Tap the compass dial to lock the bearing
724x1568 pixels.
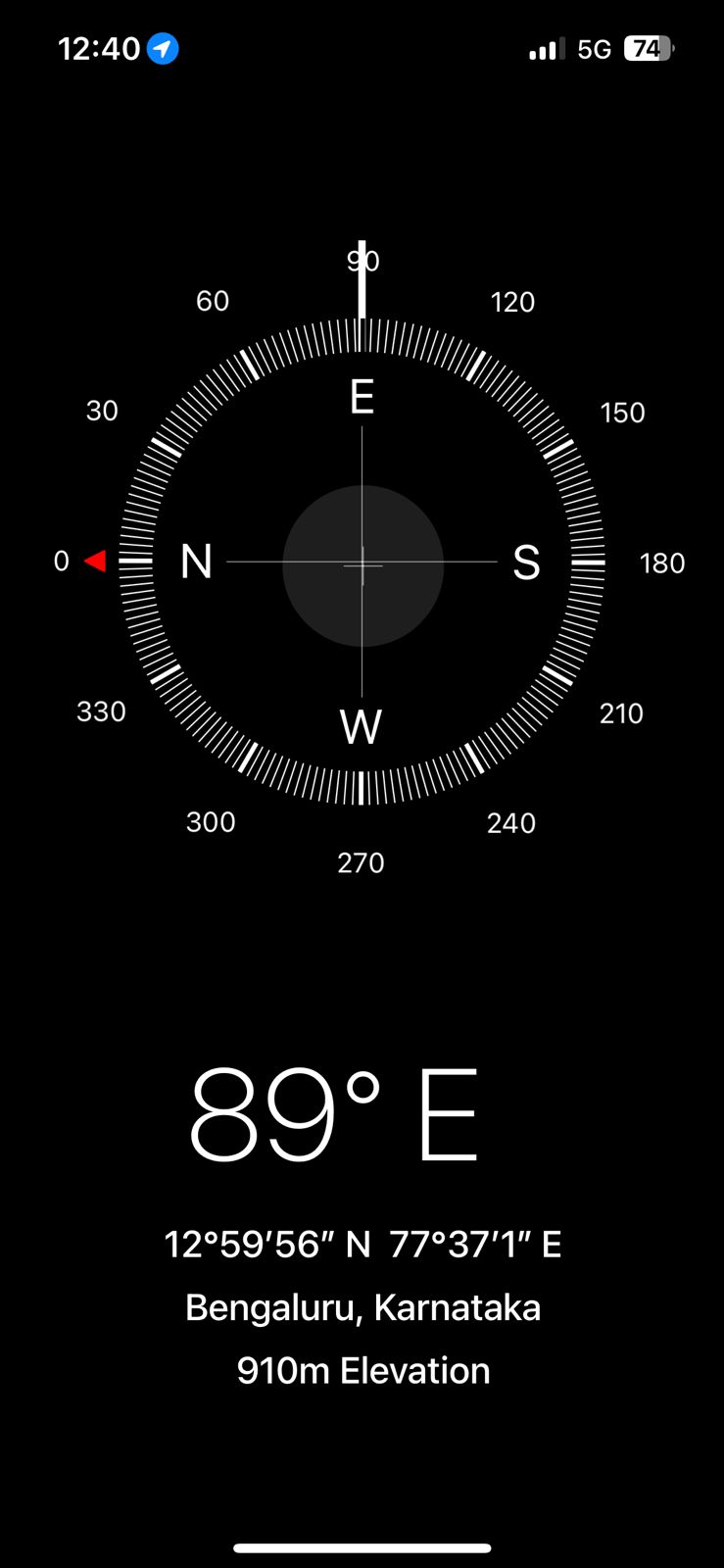pyautogui.click(x=362, y=563)
